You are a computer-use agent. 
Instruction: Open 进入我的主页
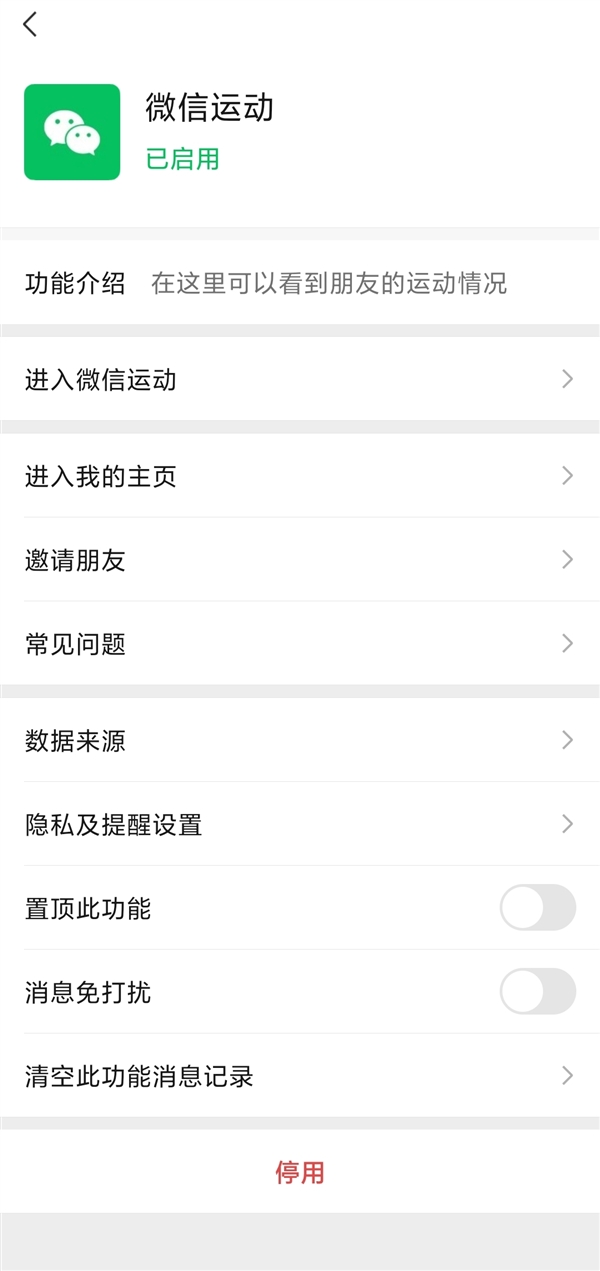pyautogui.click(x=300, y=476)
